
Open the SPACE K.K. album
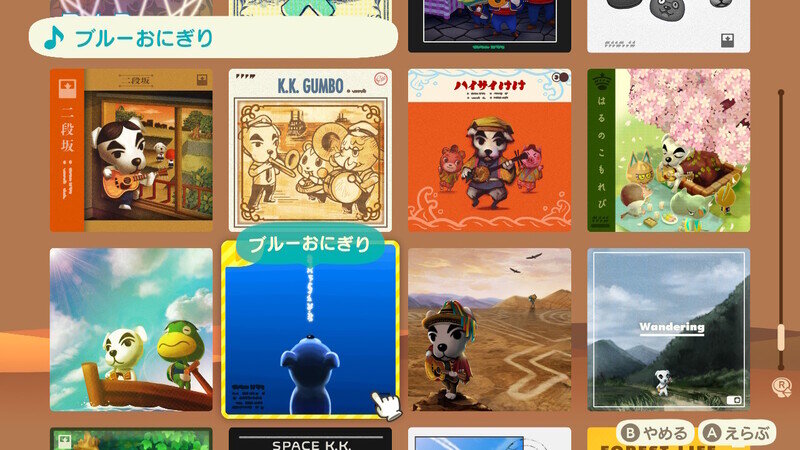(x=310, y=440)
